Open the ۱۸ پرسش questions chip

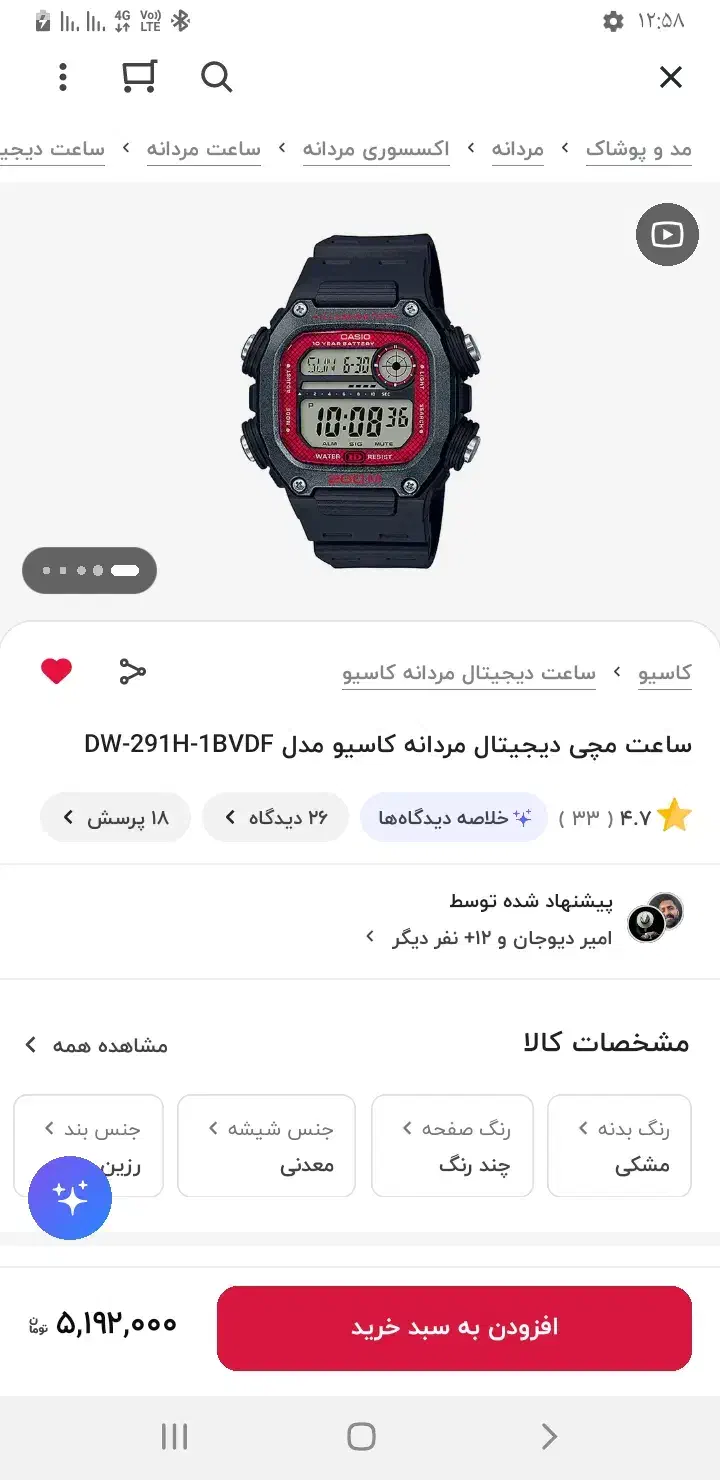click(115, 818)
